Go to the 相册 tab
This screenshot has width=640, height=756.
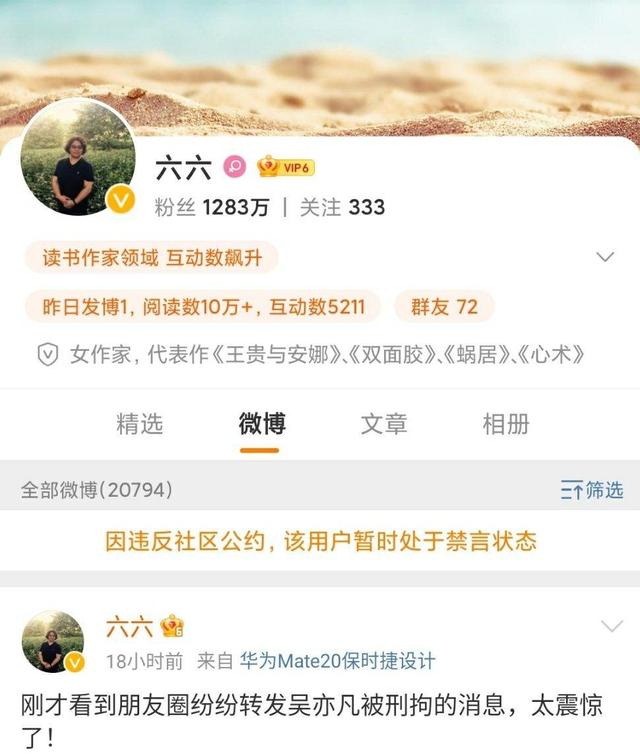(x=505, y=424)
